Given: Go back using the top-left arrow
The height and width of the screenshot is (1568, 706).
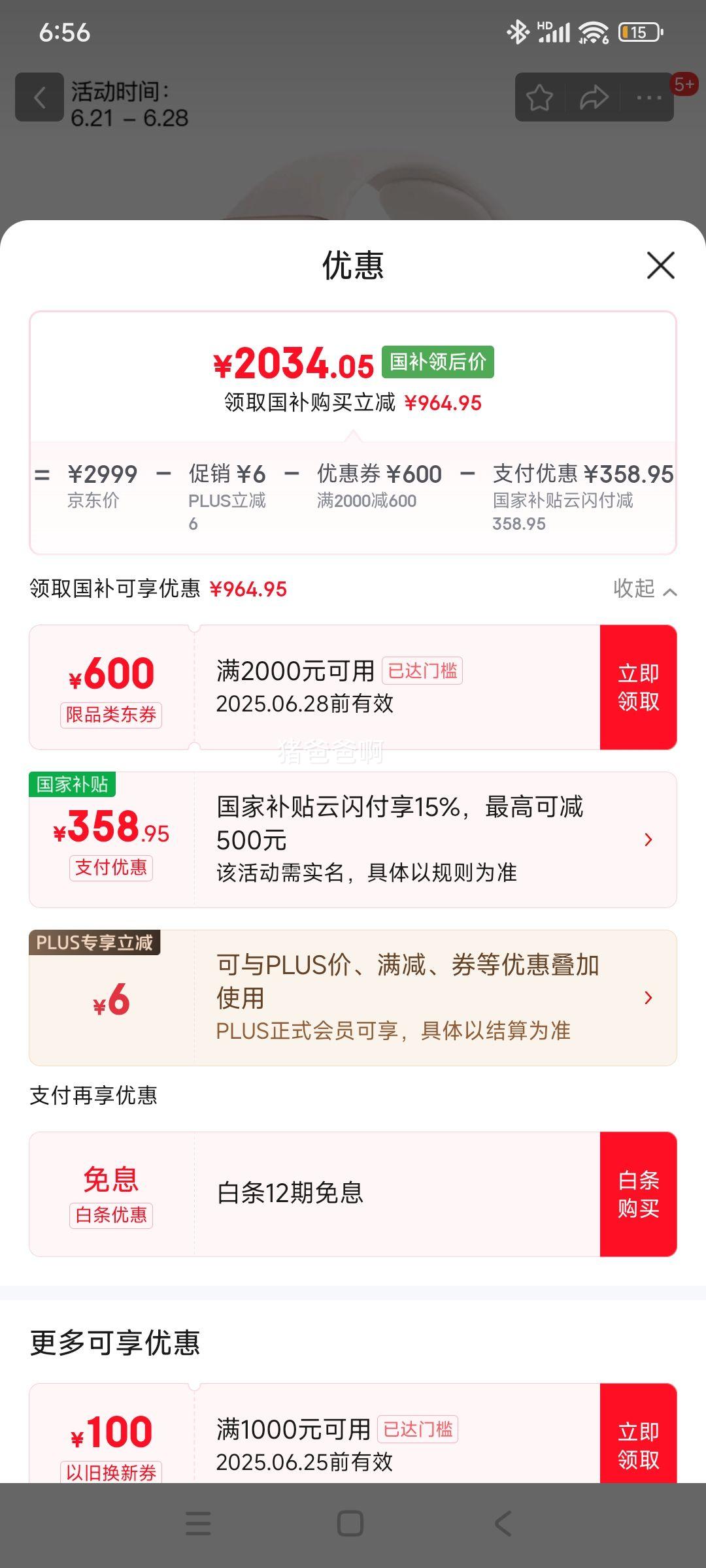Looking at the screenshot, I should click(39, 98).
